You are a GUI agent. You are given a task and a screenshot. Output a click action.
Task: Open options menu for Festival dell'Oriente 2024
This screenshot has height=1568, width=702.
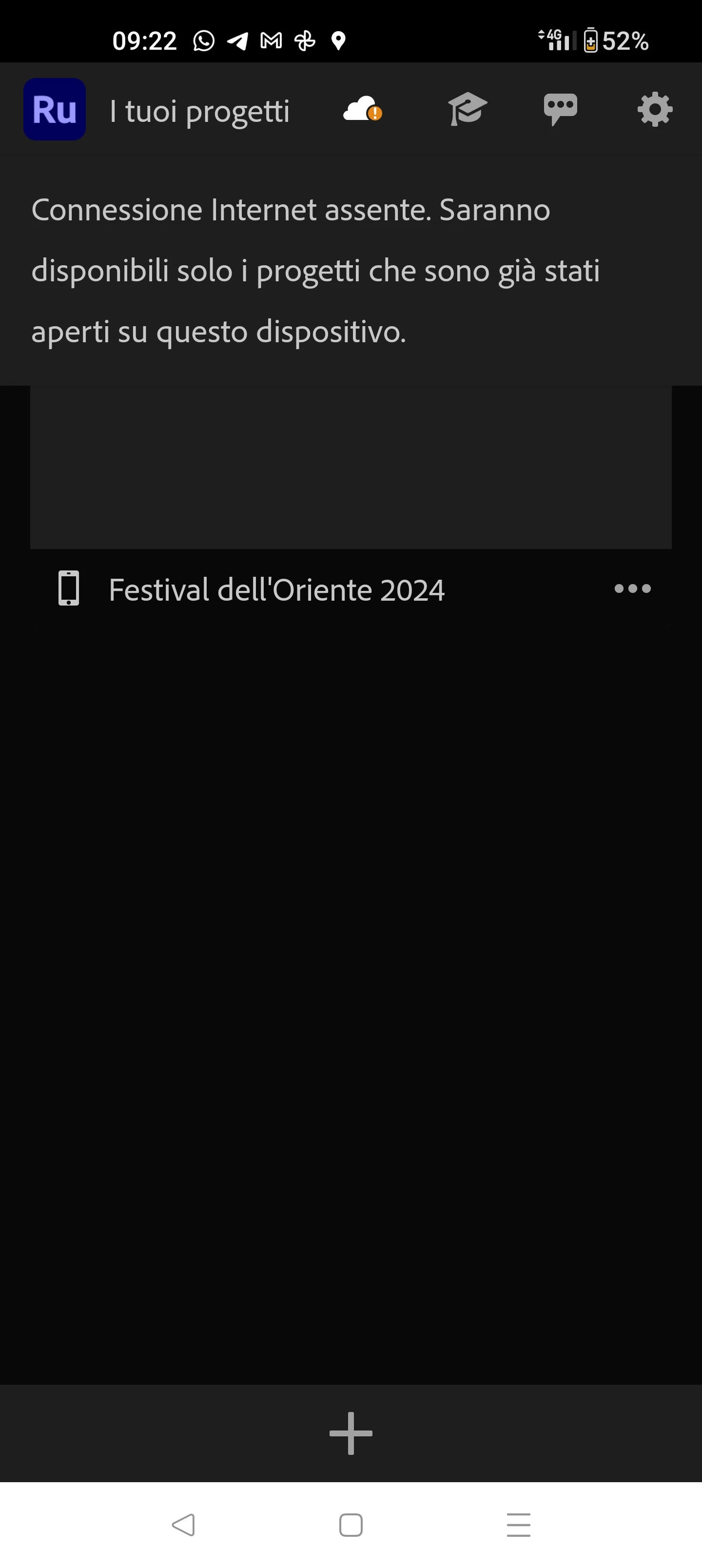pyautogui.click(x=633, y=588)
